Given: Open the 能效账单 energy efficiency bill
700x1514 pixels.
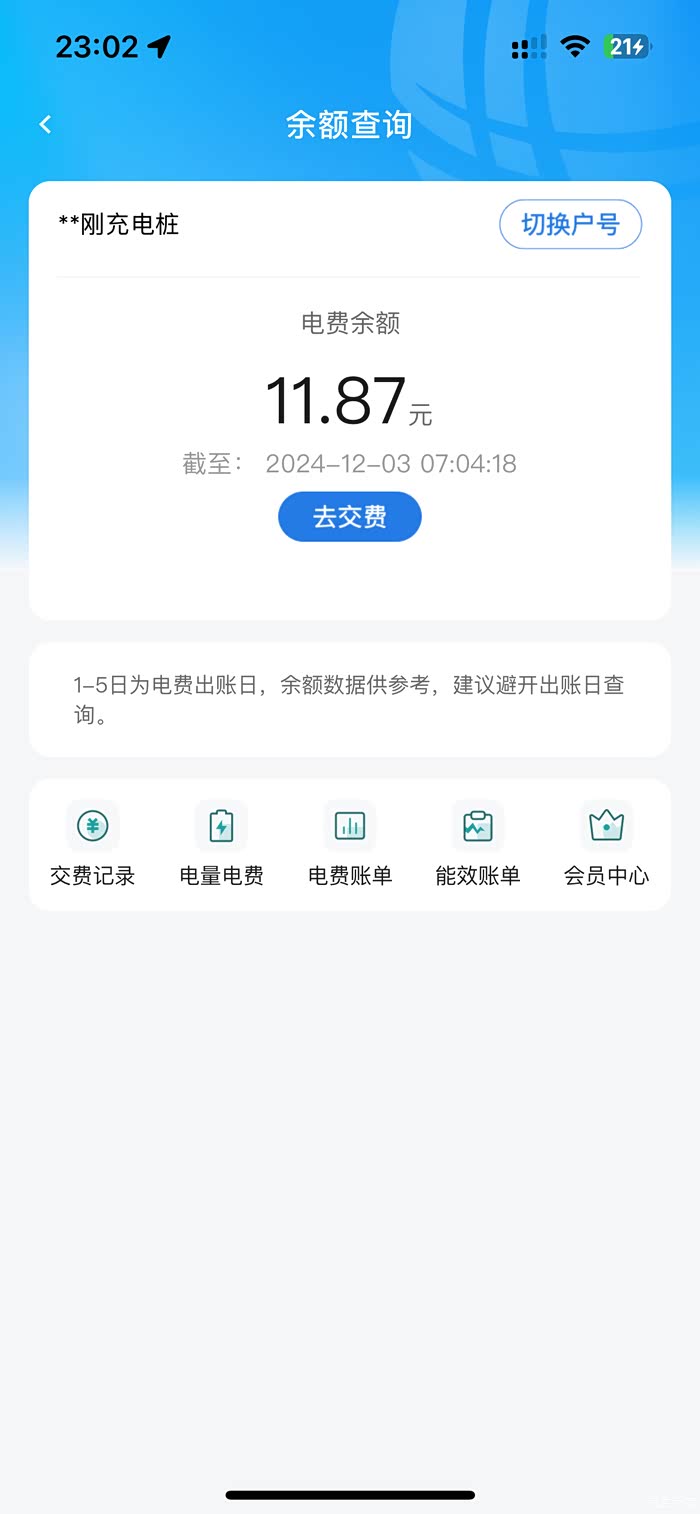Looking at the screenshot, I should pyautogui.click(x=478, y=844).
